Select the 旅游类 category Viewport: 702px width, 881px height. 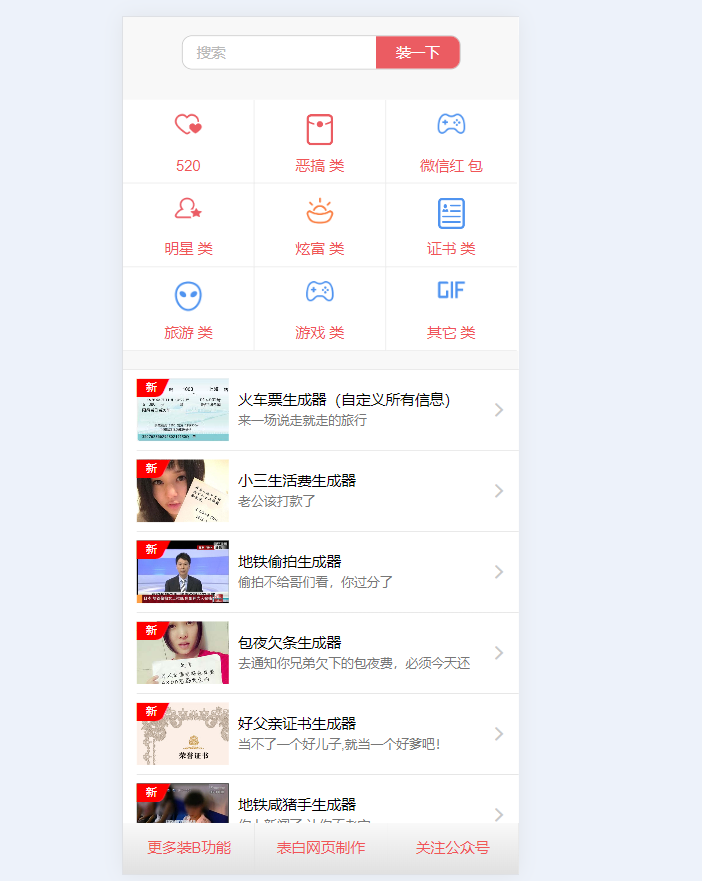pyautogui.click(x=188, y=310)
